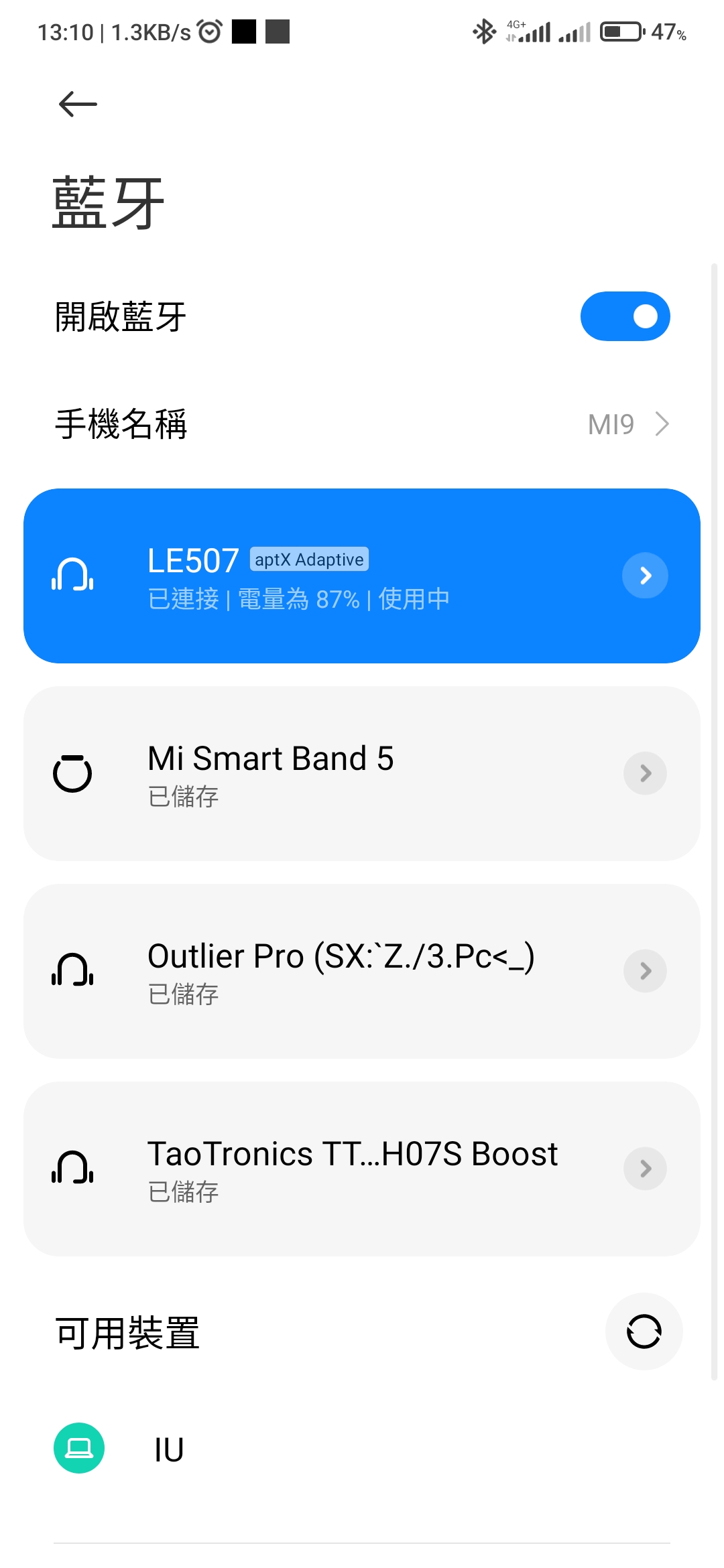This screenshot has height=1568, width=724.
Task: Click the TaoTronics headphone icon
Action: pos(72,1168)
